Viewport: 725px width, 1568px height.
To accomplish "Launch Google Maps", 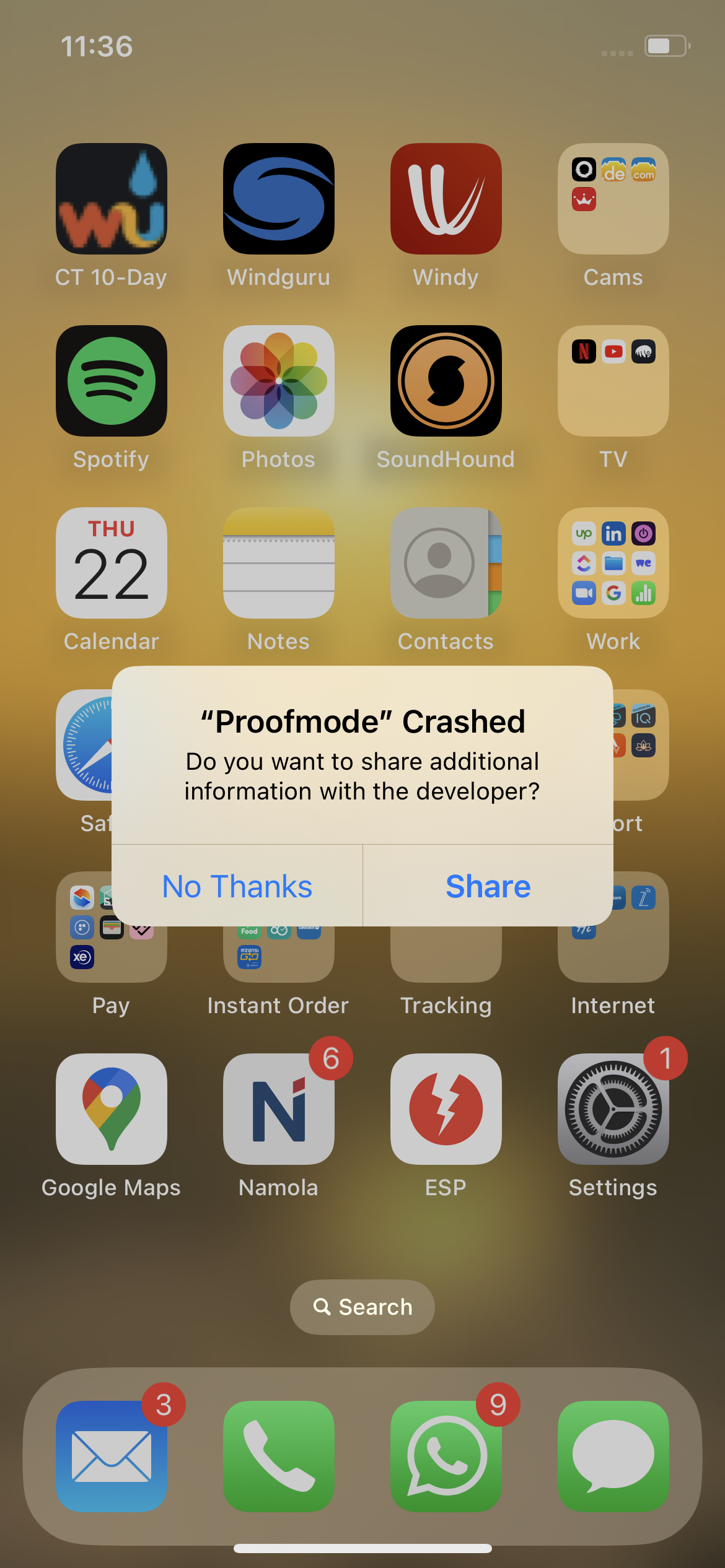I will 112,1109.
